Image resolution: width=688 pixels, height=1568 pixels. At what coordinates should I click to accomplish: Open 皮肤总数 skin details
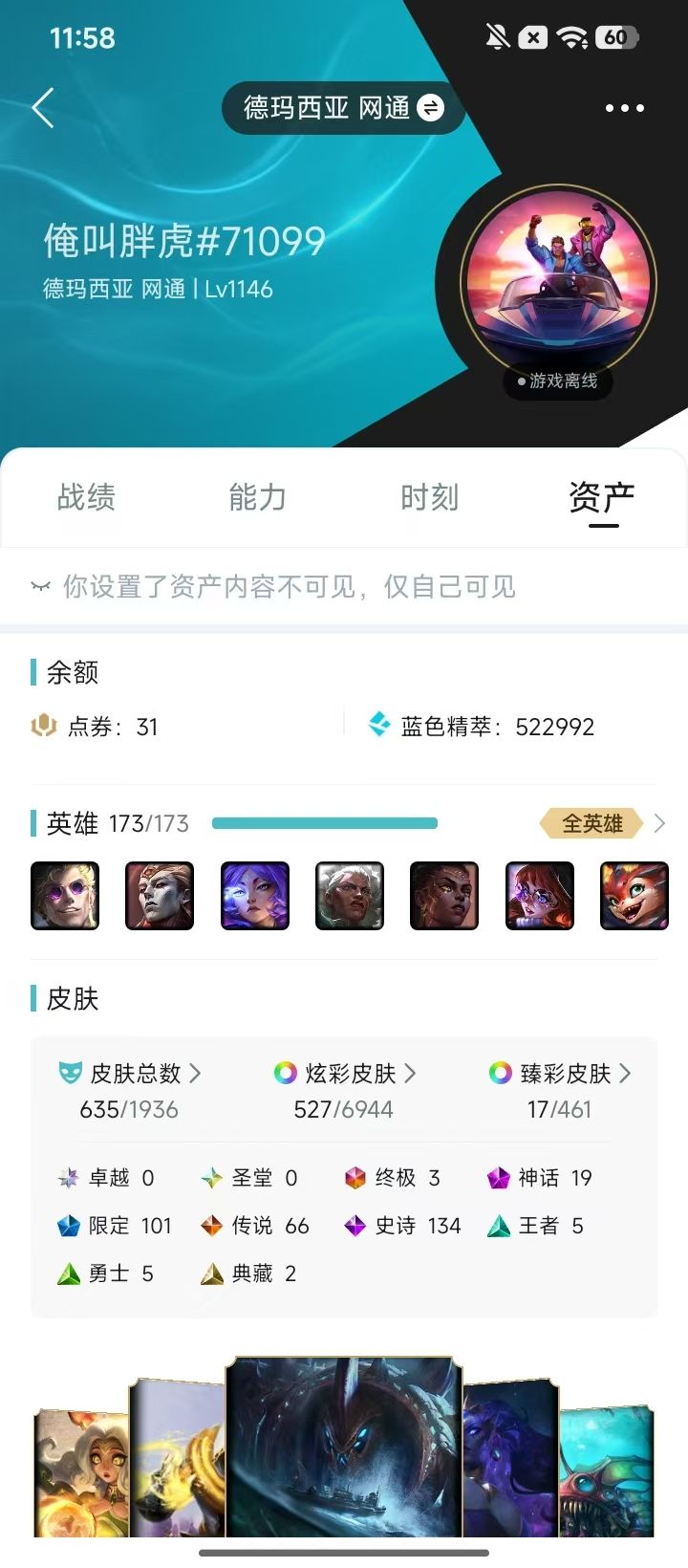click(130, 1074)
